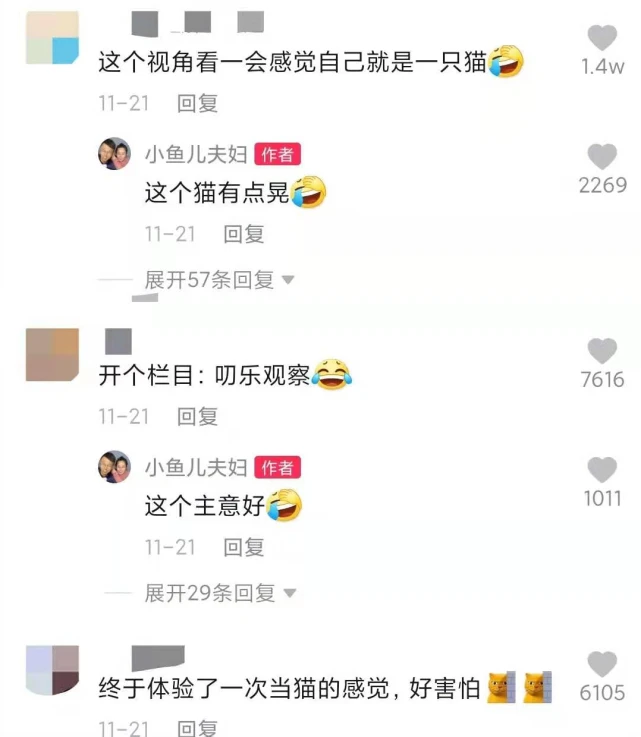Like the comment with 6105 likes
The image size is (641, 737).
(602, 664)
